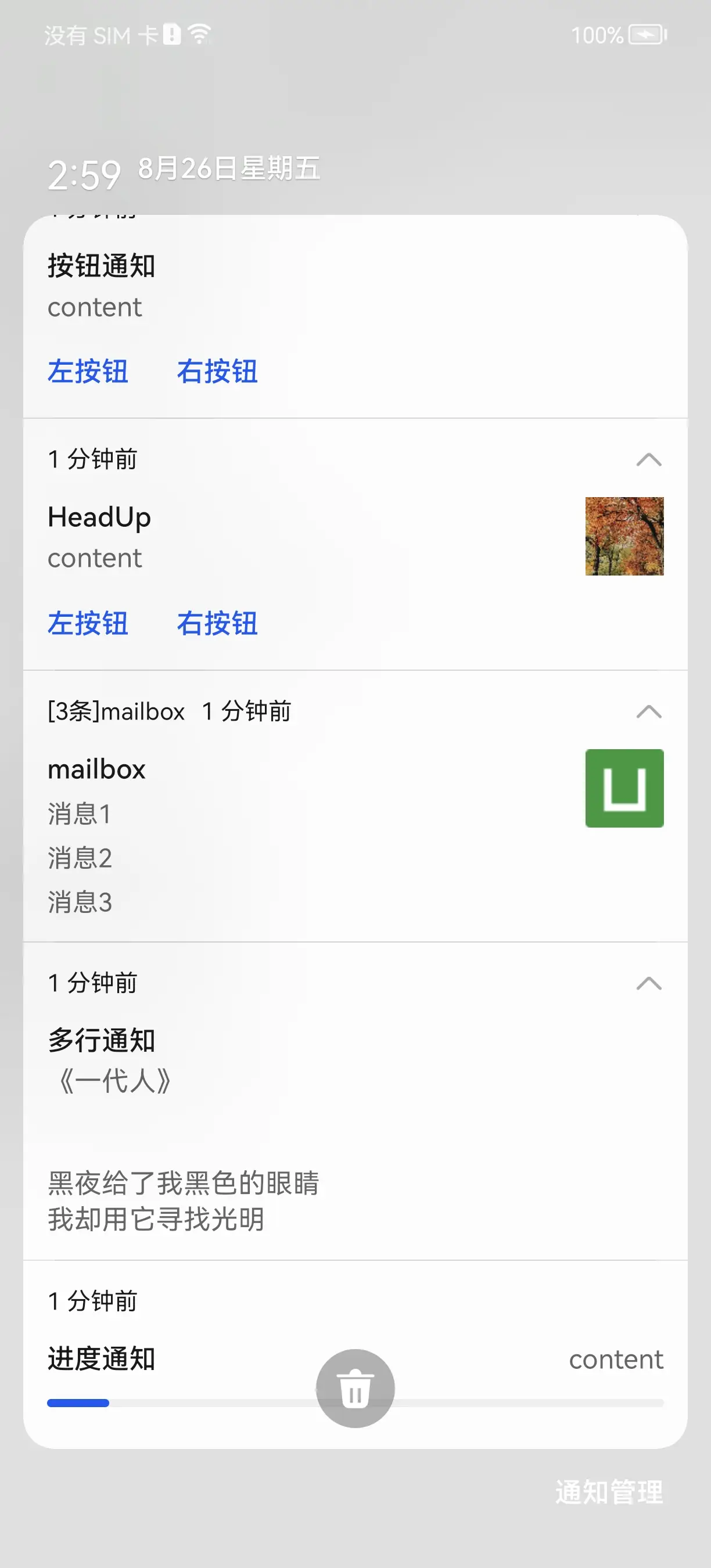Clear all notifications with trash button
The height and width of the screenshot is (1568, 711).
pos(355,1389)
